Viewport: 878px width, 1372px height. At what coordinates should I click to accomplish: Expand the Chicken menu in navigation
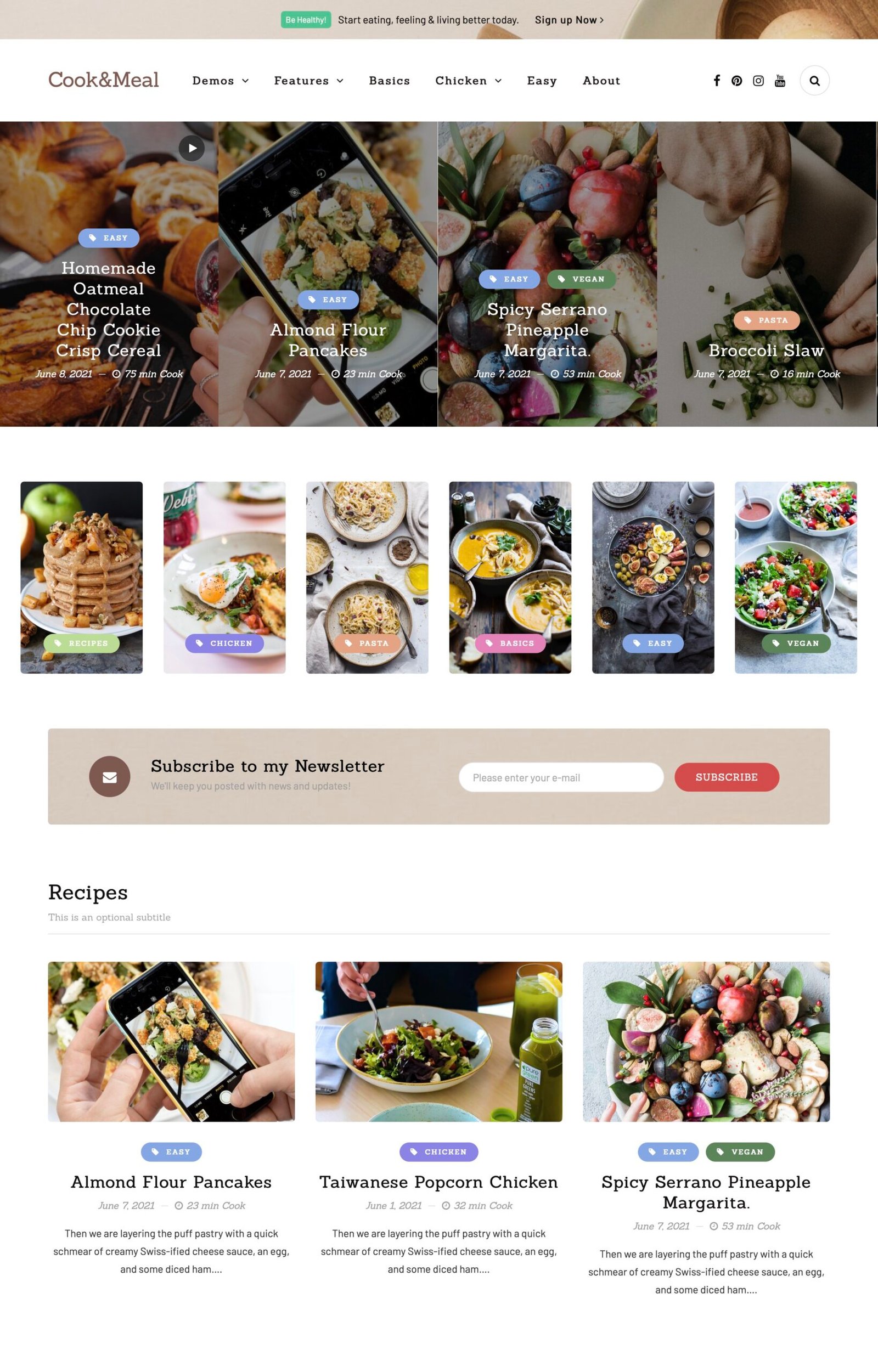tap(468, 81)
